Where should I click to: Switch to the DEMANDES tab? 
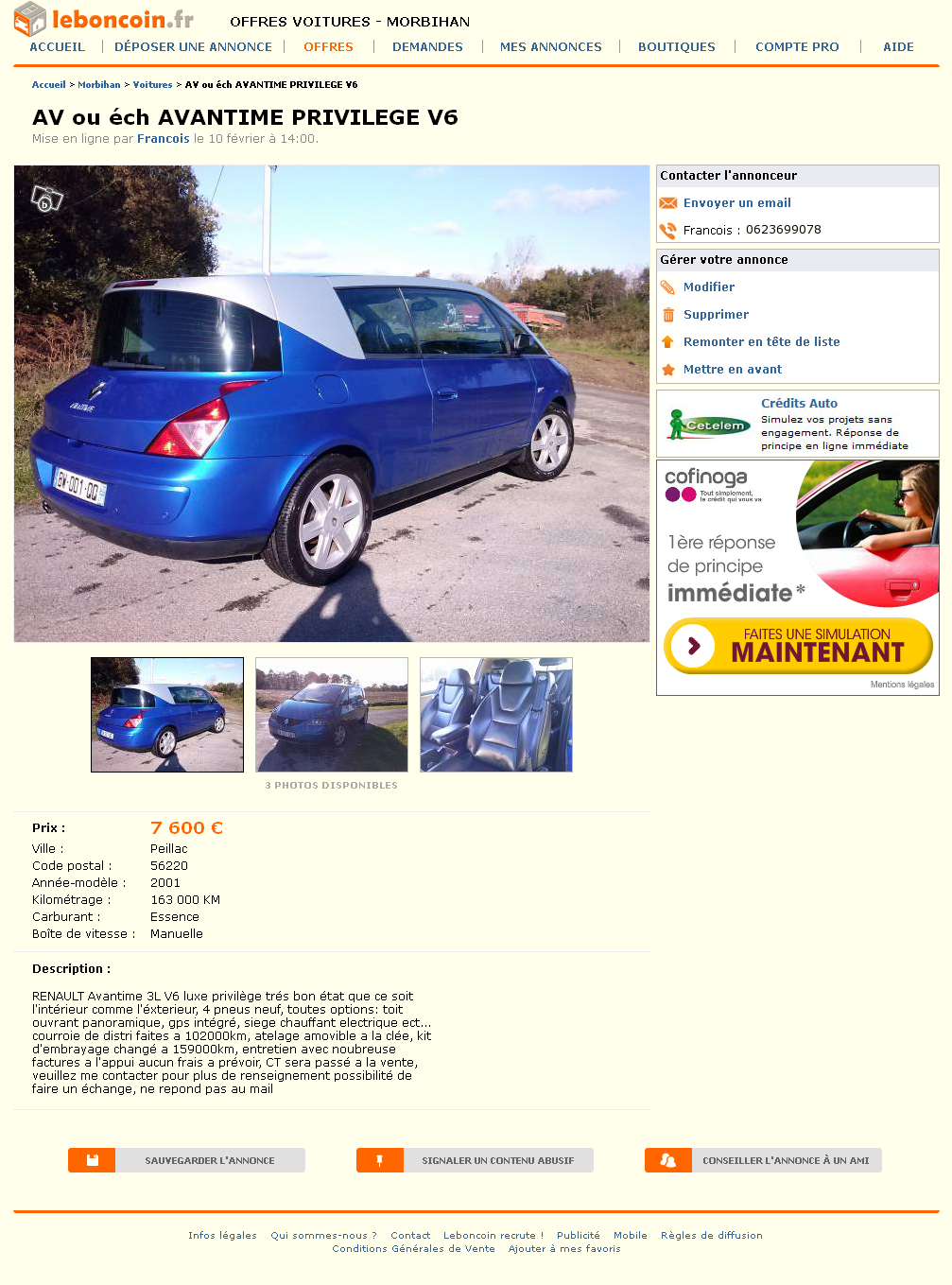427,46
